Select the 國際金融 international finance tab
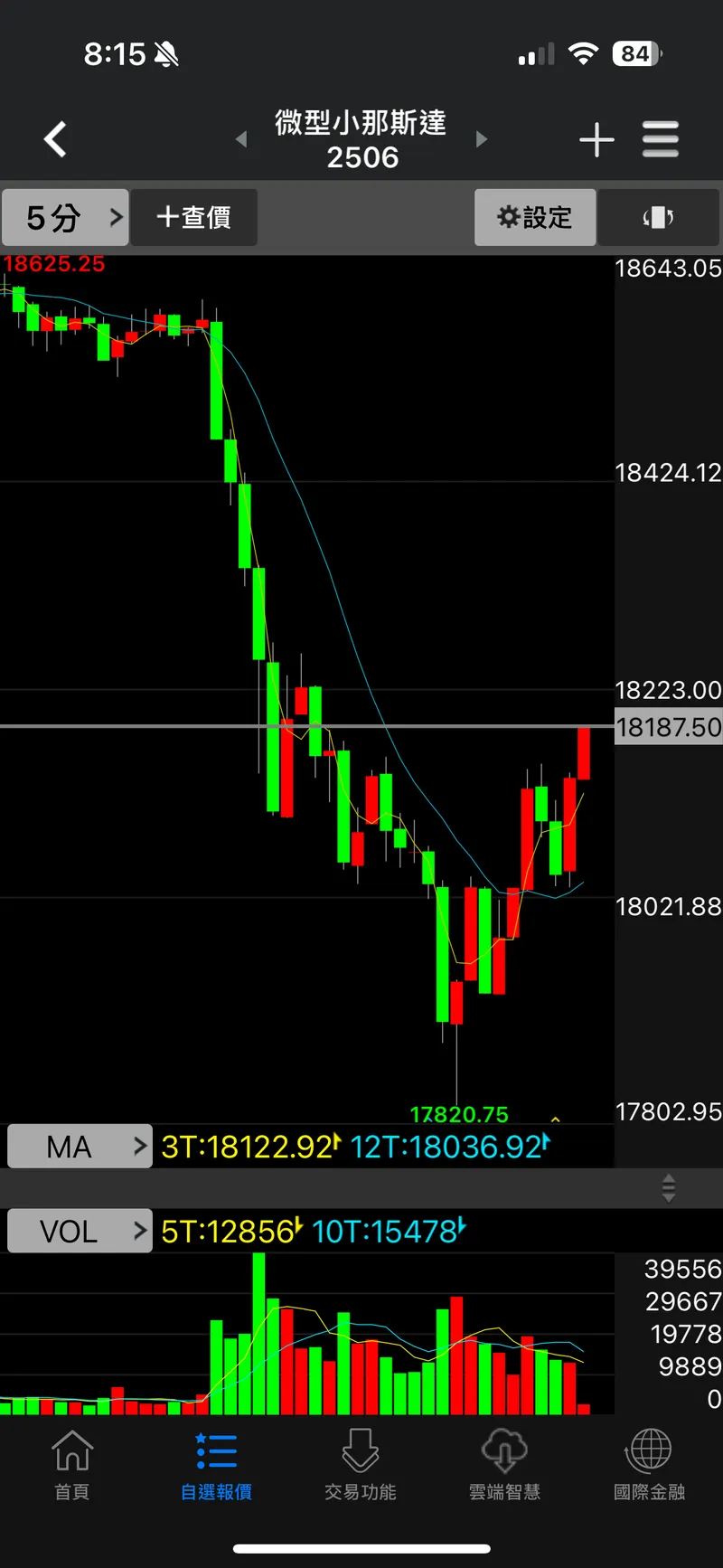723x1568 pixels. click(649, 1465)
